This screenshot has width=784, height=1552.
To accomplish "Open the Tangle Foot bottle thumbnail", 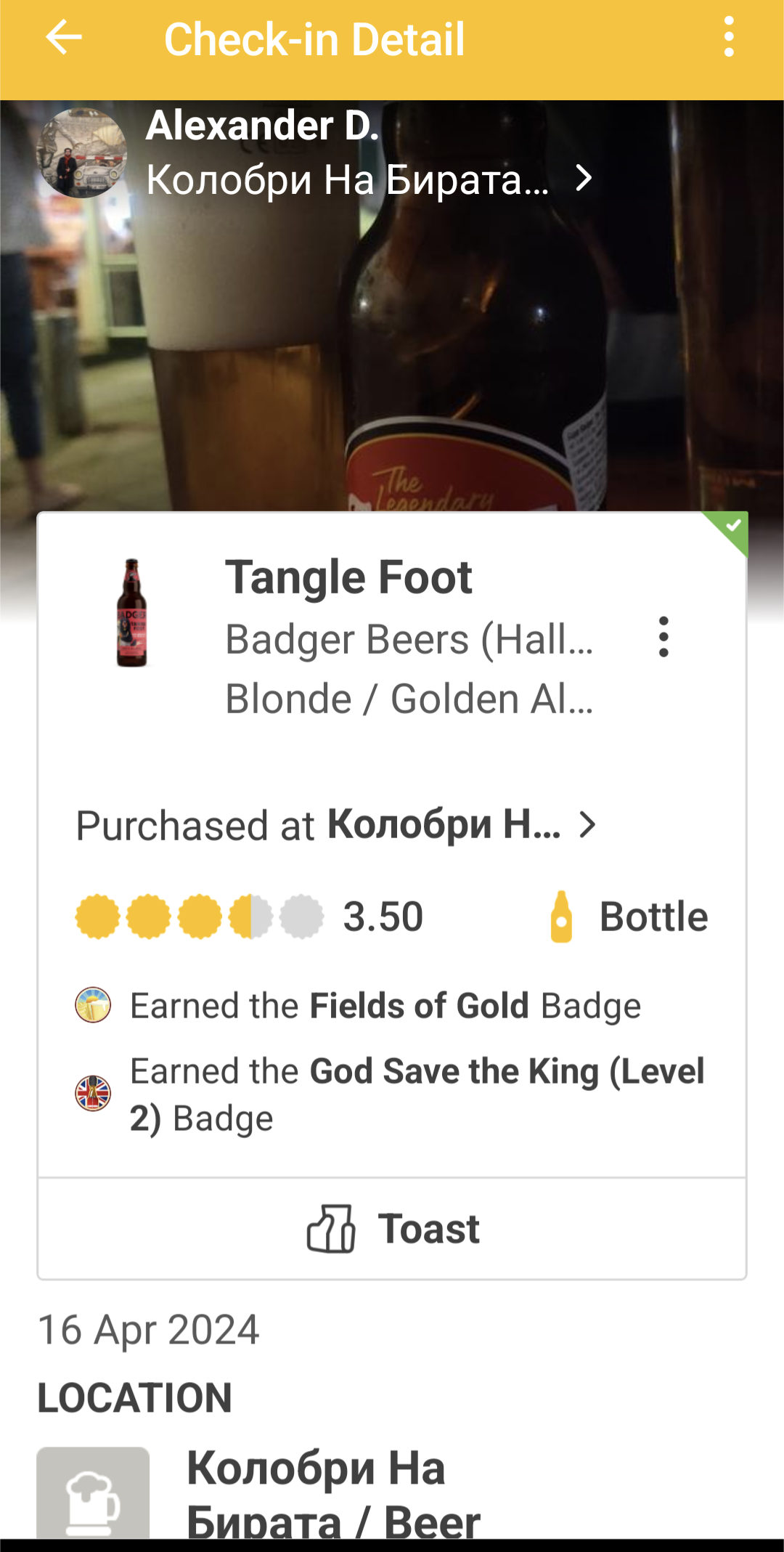I will pos(131,613).
